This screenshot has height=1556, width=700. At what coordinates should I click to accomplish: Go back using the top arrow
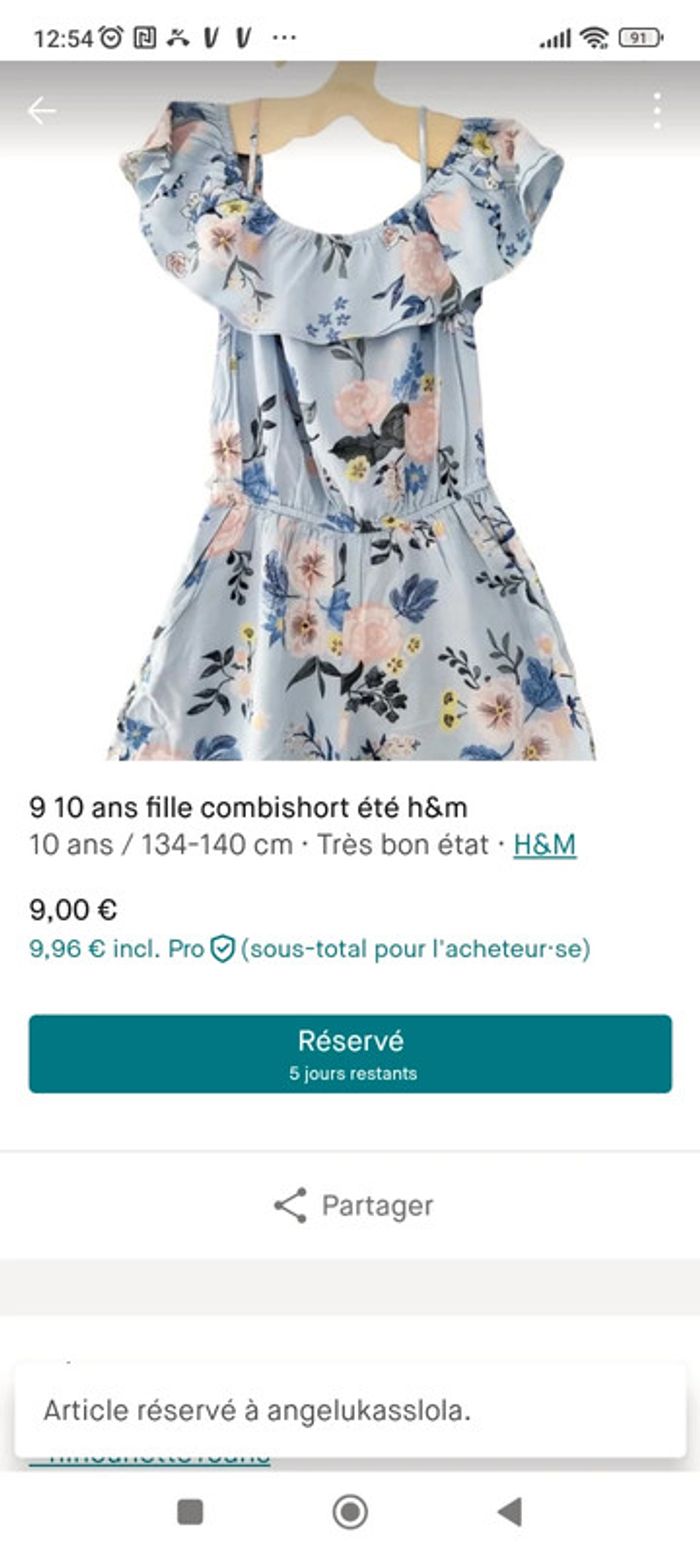pos(41,111)
